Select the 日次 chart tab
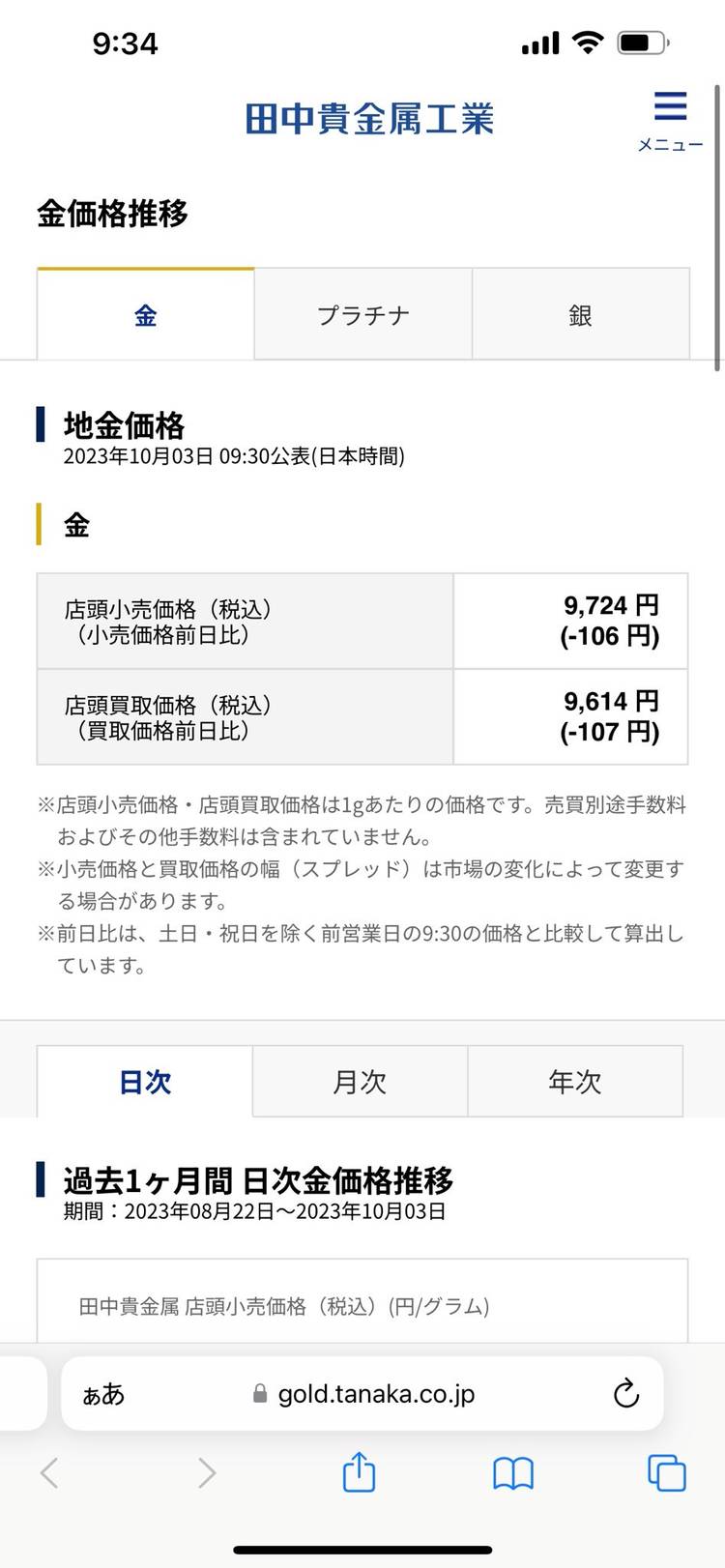The width and height of the screenshot is (725, 1568). coord(145,1082)
